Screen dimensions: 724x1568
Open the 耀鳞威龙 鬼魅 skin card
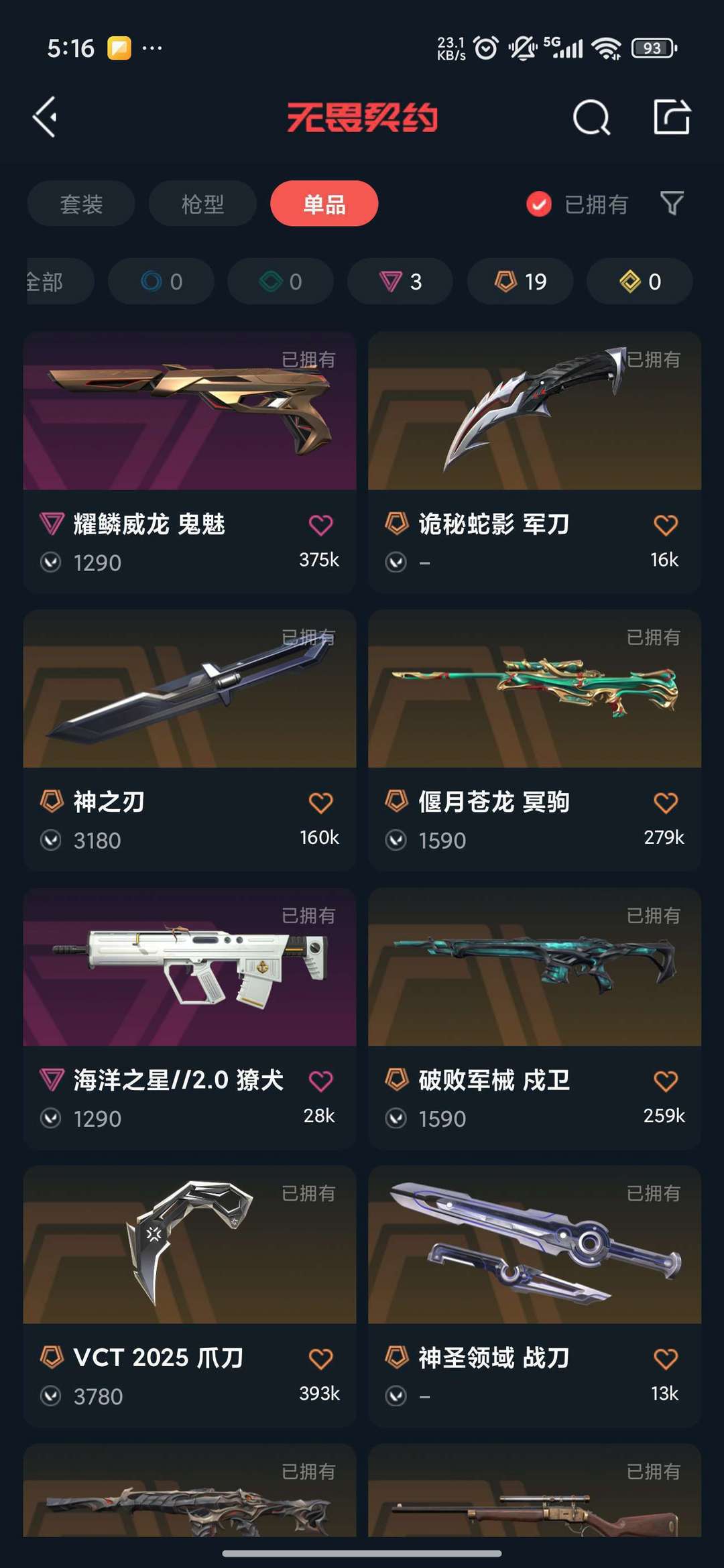point(190,462)
